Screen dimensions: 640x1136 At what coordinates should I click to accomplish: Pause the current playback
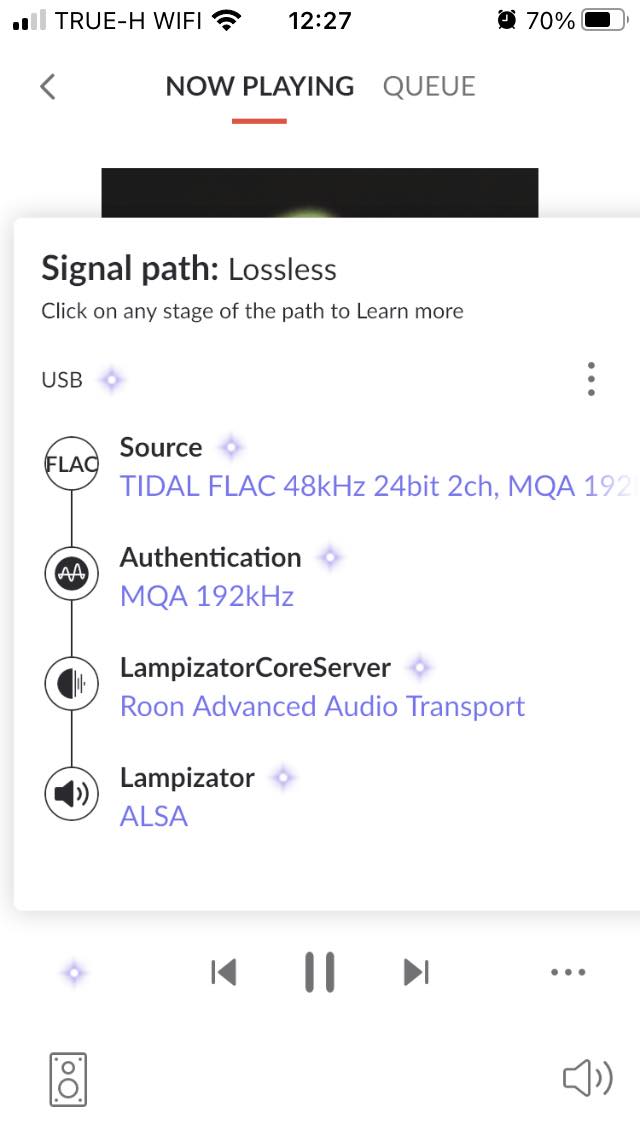[x=320, y=972]
